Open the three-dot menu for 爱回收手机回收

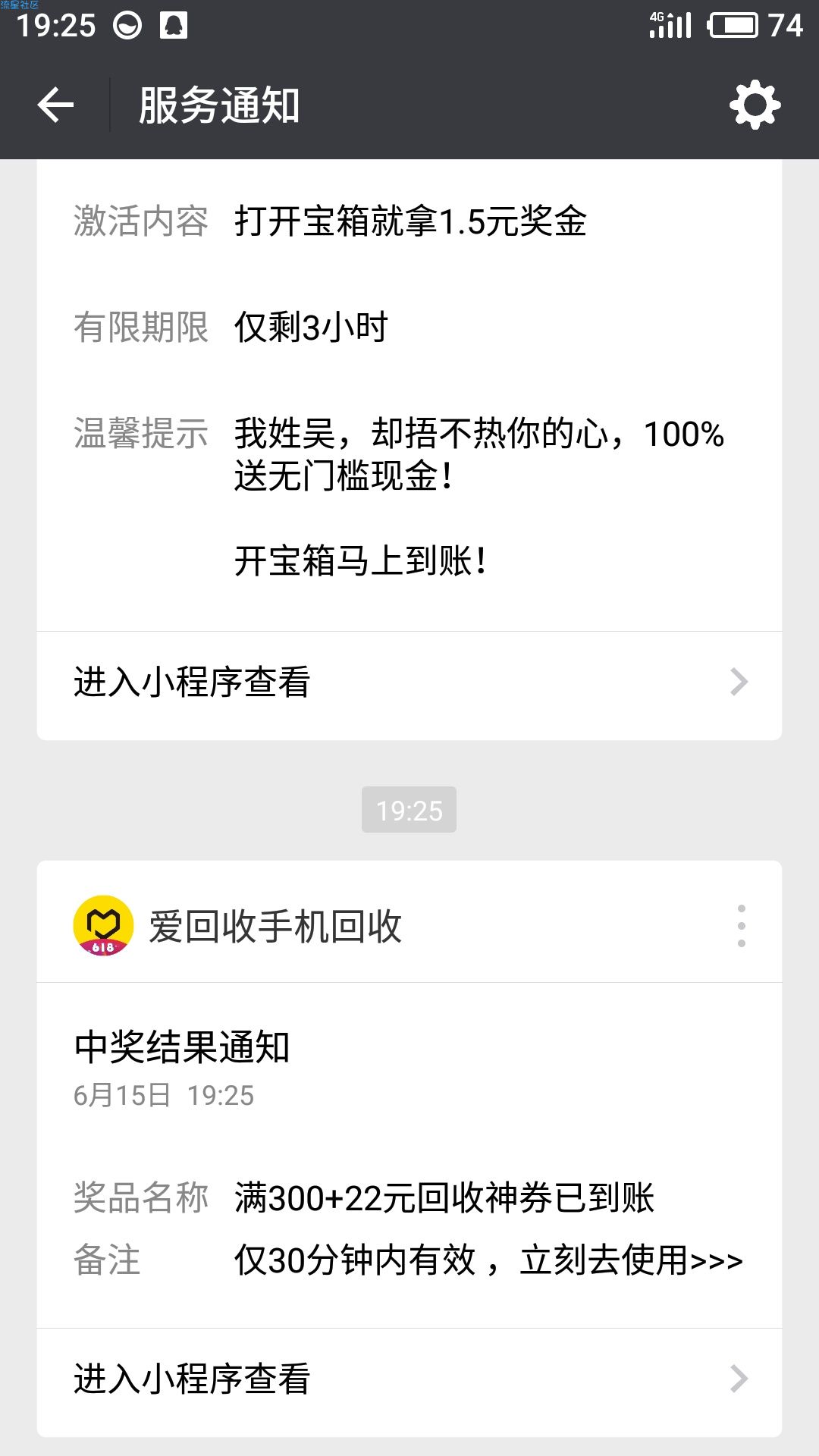(x=741, y=926)
